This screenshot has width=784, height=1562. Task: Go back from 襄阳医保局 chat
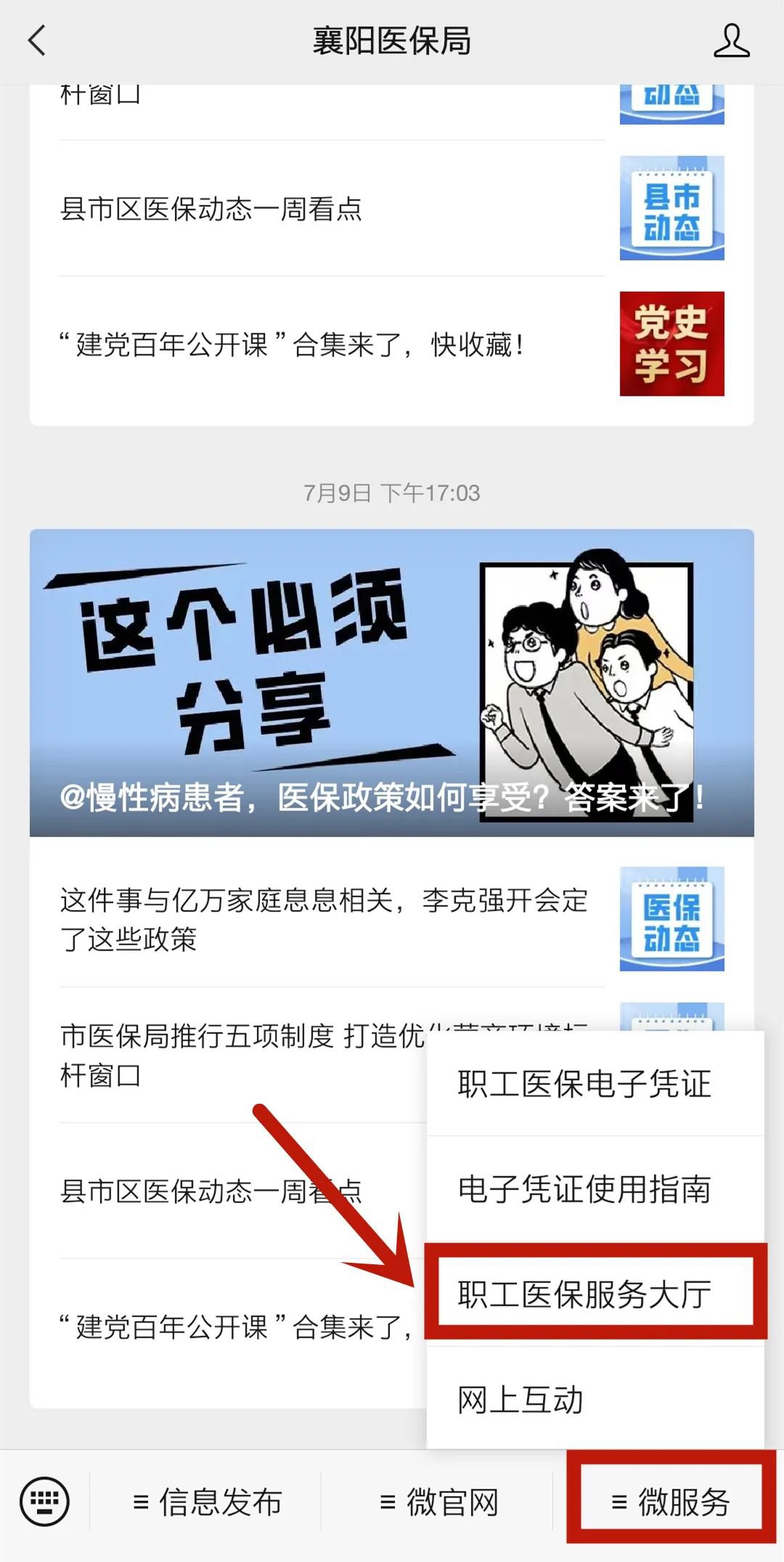(x=36, y=41)
